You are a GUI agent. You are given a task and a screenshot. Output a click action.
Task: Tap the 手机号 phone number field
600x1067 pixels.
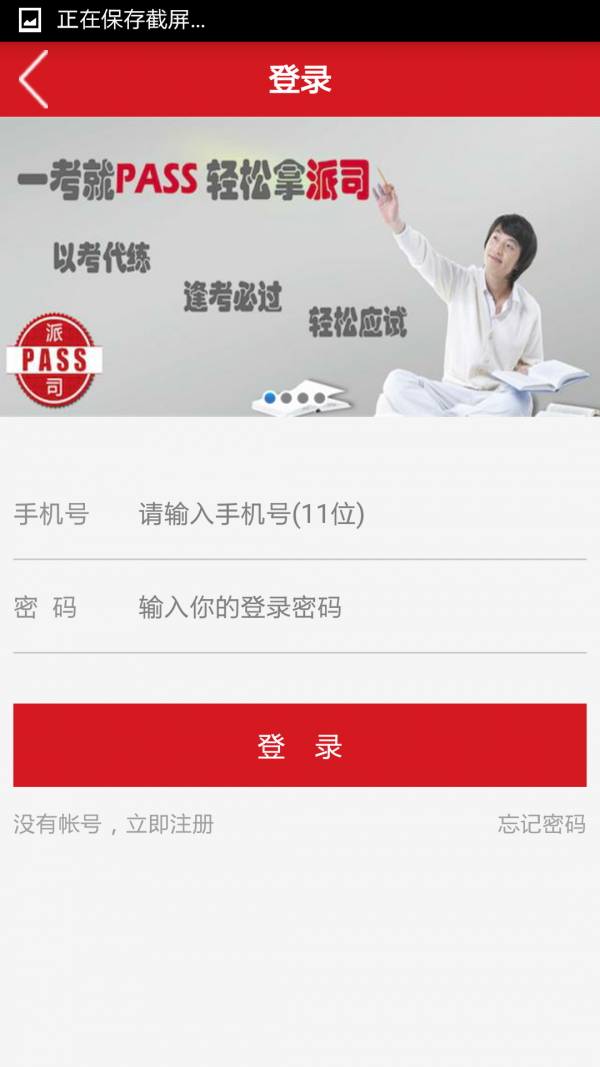(x=350, y=515)
